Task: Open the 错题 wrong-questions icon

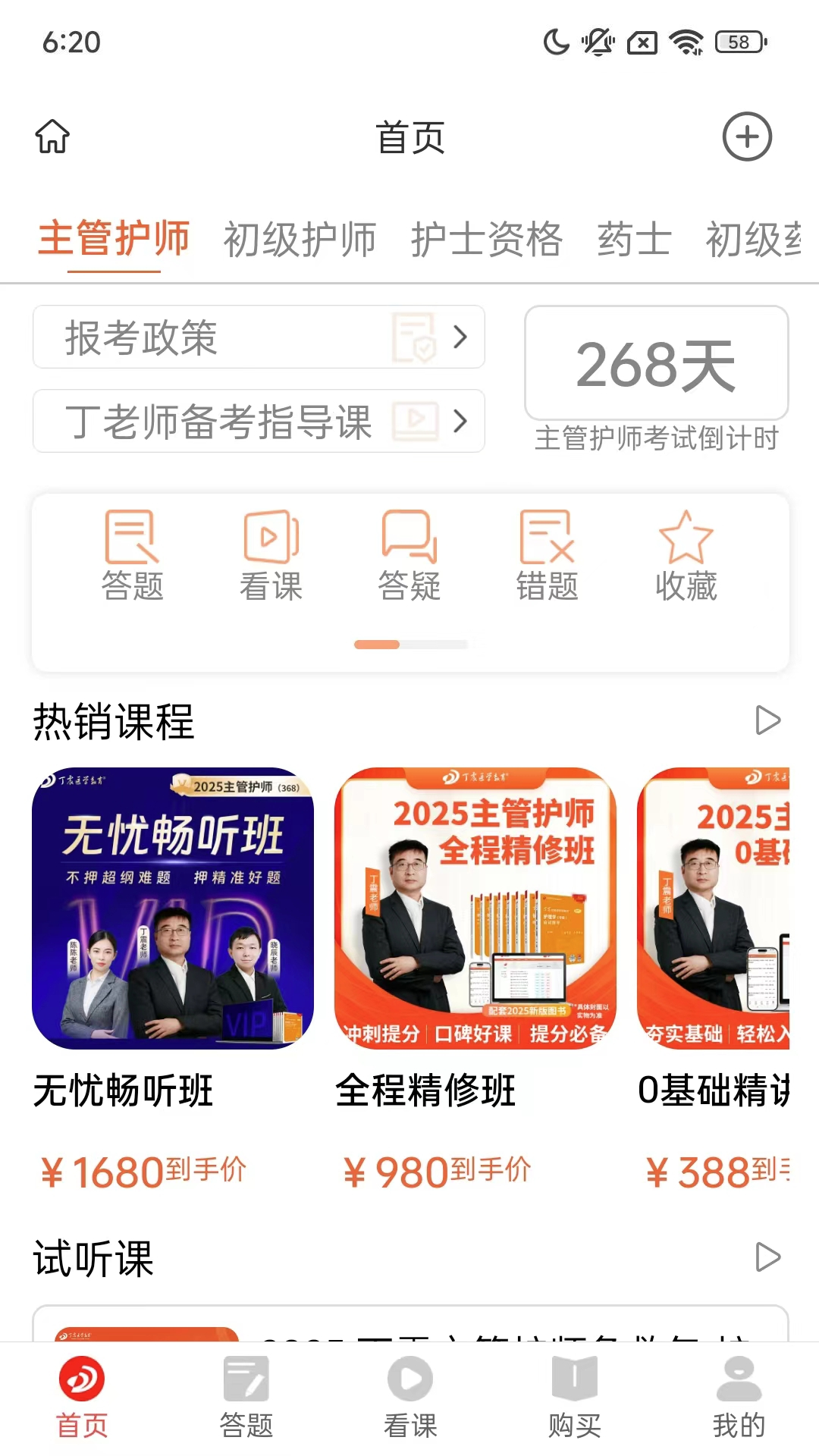Action: pyautogui.click(x=548, y=554)
